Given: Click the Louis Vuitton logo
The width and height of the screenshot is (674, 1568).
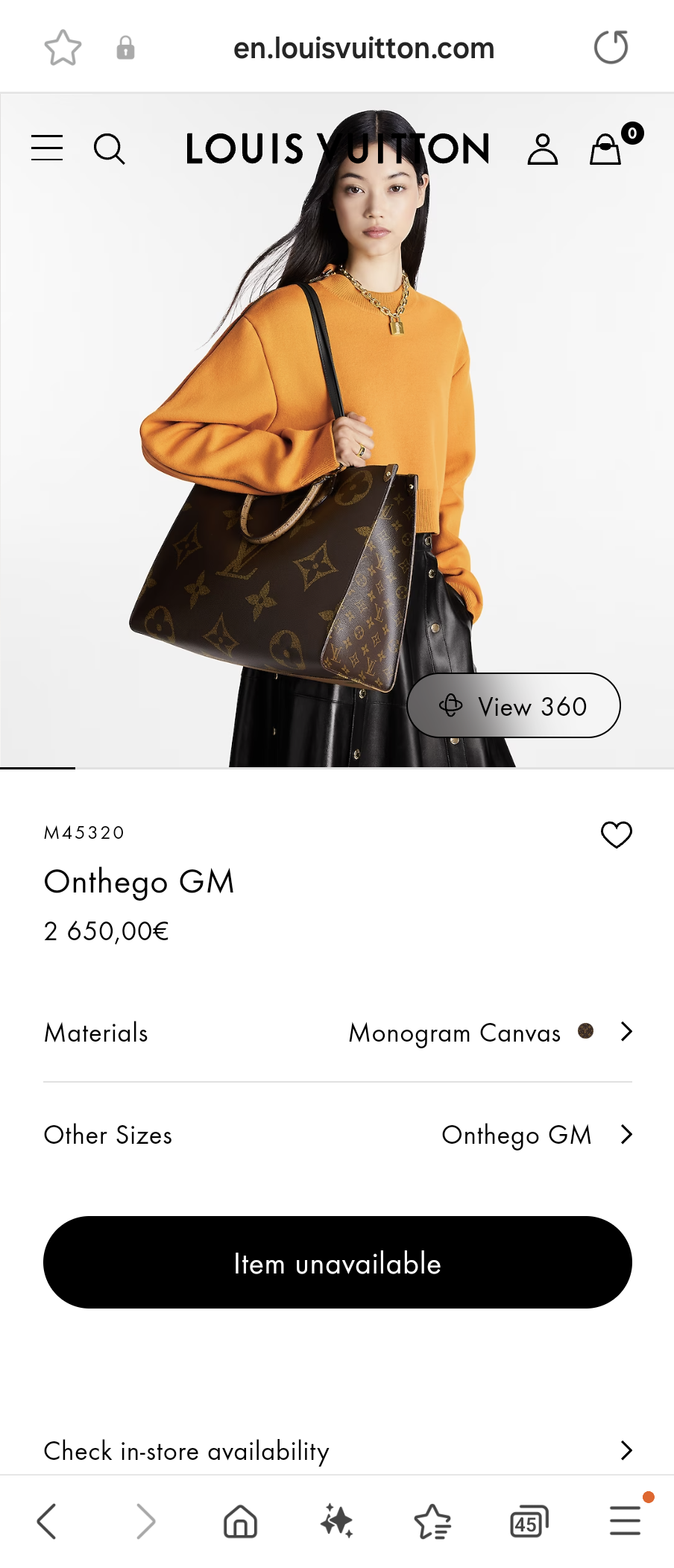Looking at the screenshot, I should point(337,148).
